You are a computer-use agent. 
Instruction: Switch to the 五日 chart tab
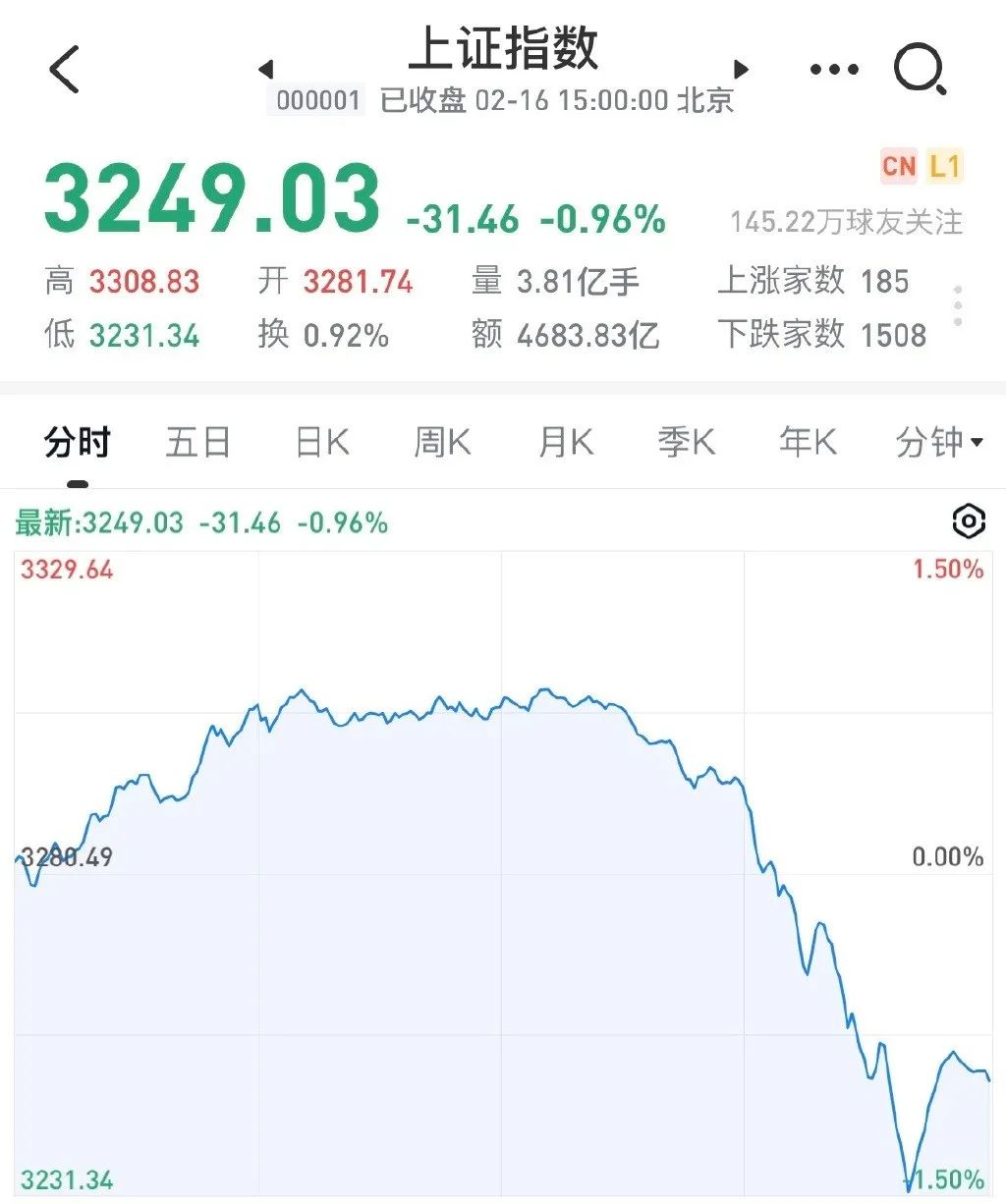point(197,443)
